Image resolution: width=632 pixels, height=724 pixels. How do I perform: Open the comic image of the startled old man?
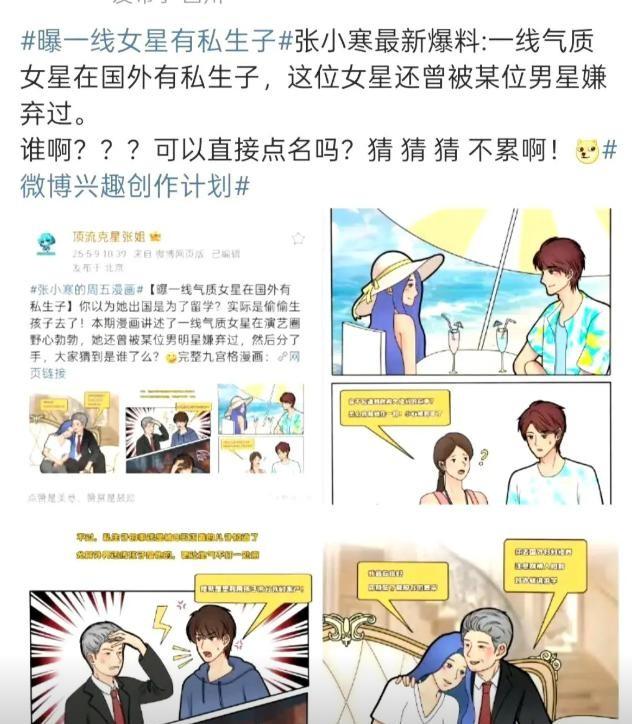[x=166, y=620]
